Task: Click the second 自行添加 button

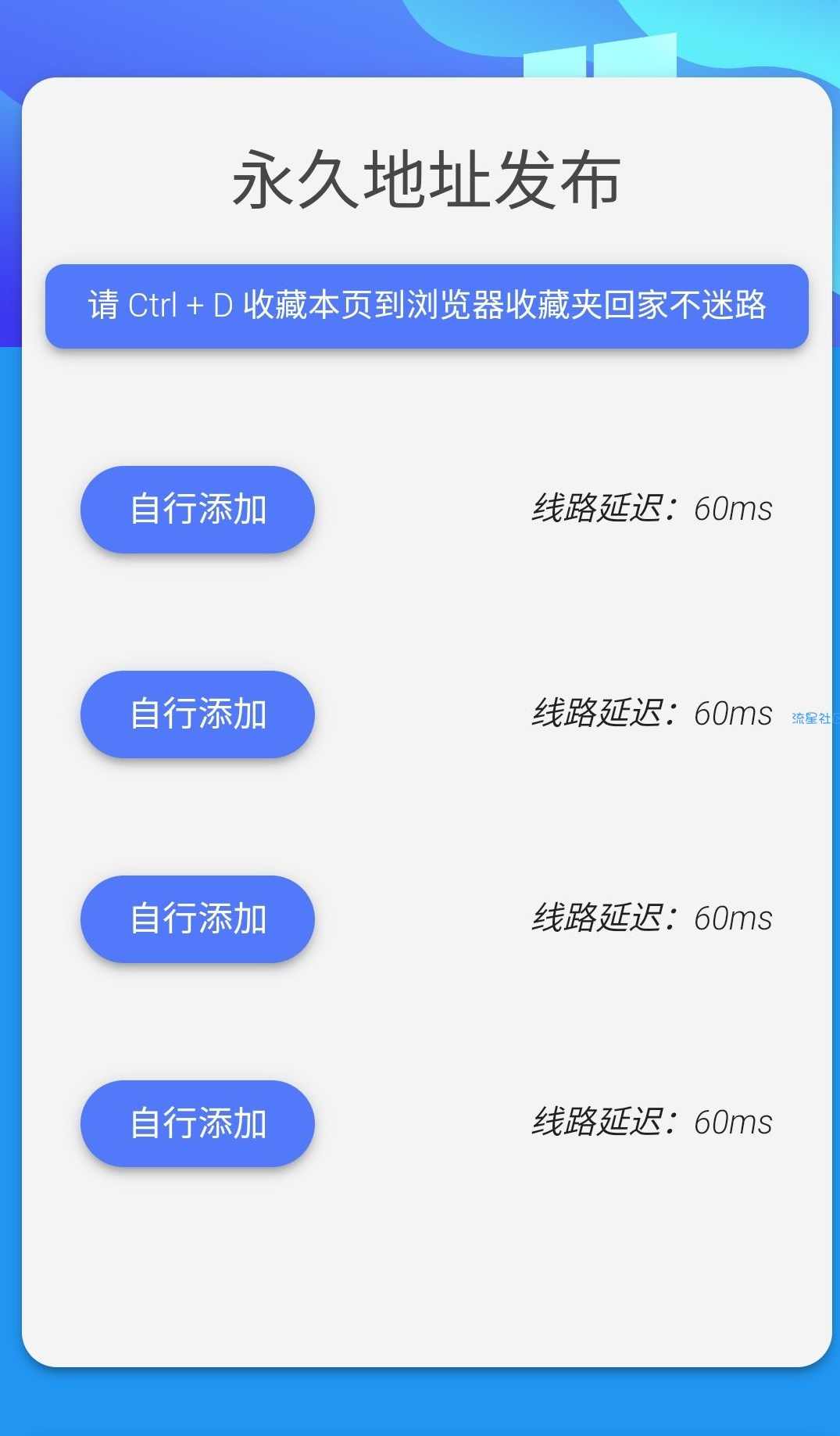Action: tap(195, 714)
